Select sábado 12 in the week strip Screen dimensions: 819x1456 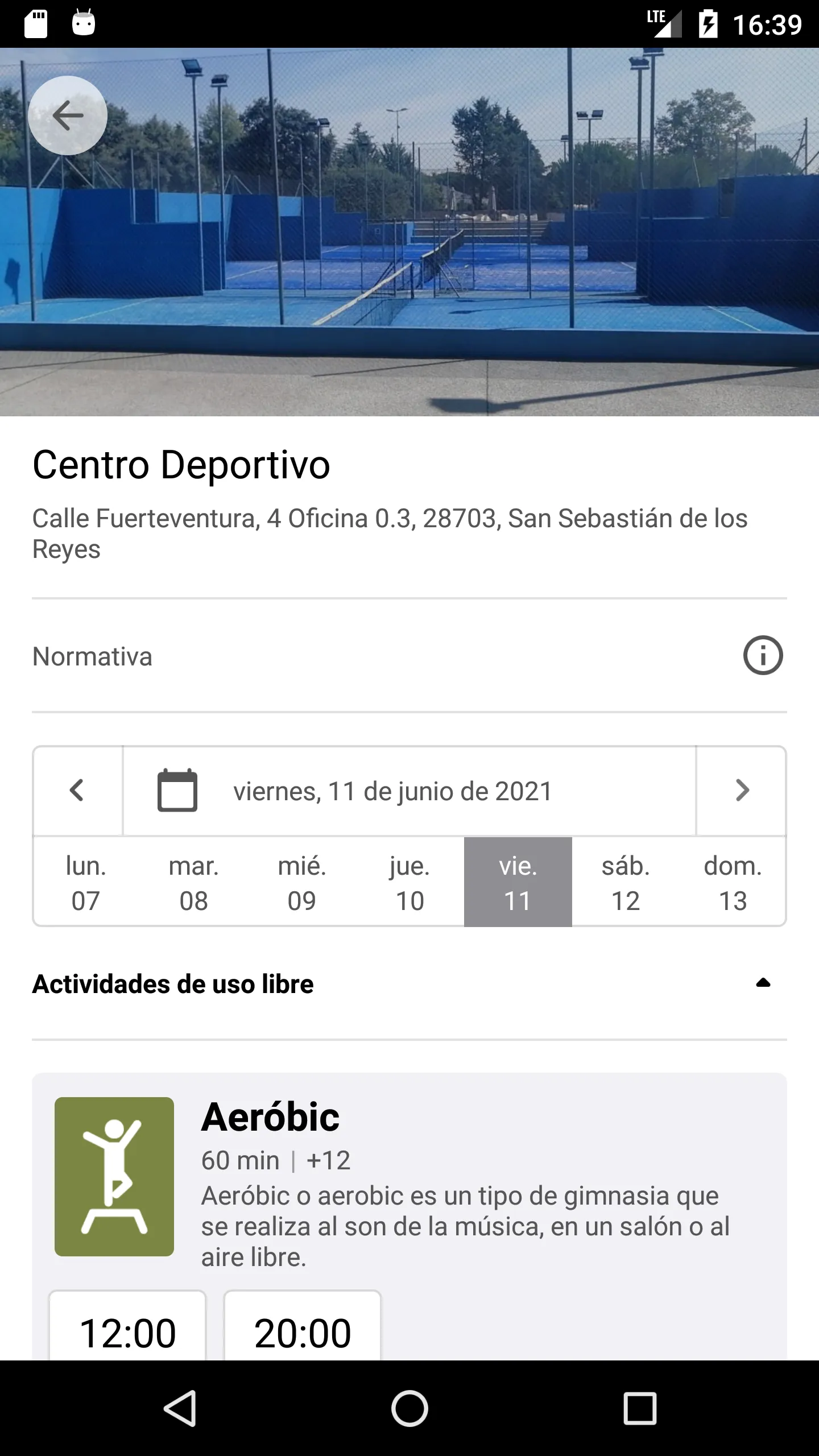[626, 882]
